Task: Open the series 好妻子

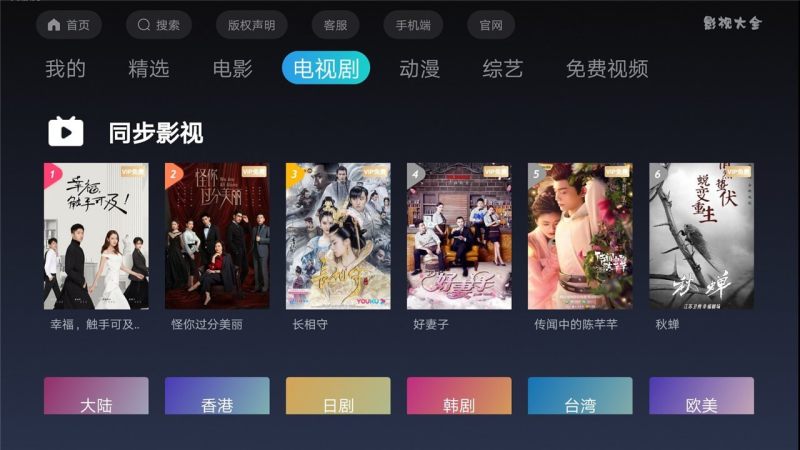Action: (x=459, y=236)
